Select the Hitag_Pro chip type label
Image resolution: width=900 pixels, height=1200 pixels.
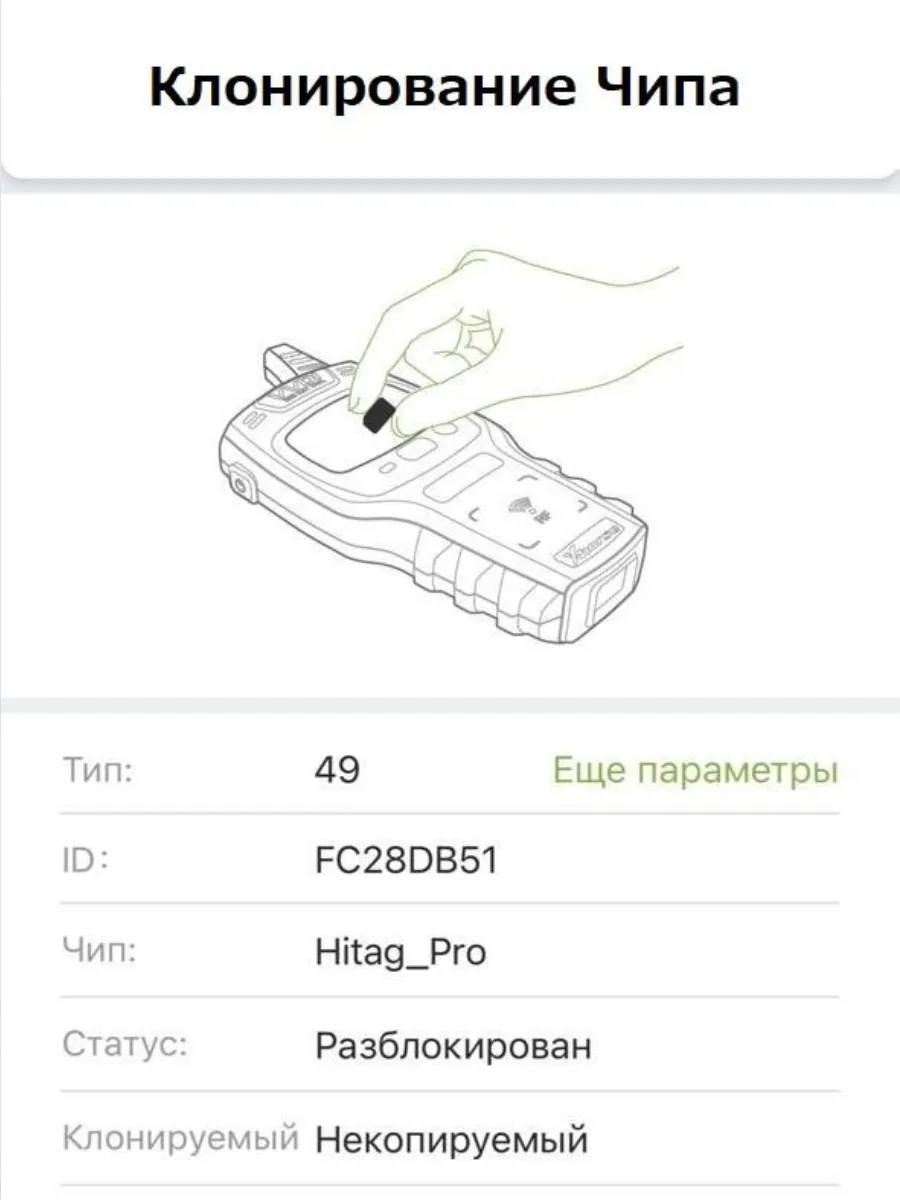pos(399,951)
